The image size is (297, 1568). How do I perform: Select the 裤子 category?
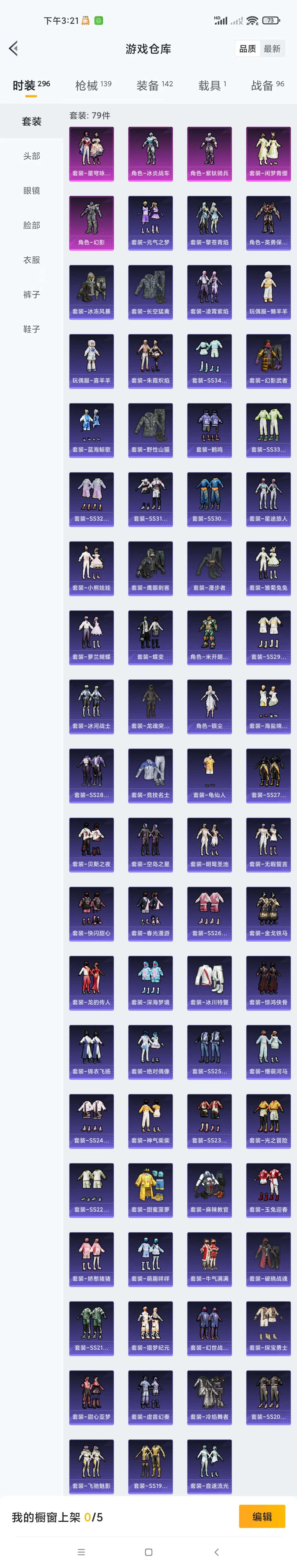click(x=32, y=295)
